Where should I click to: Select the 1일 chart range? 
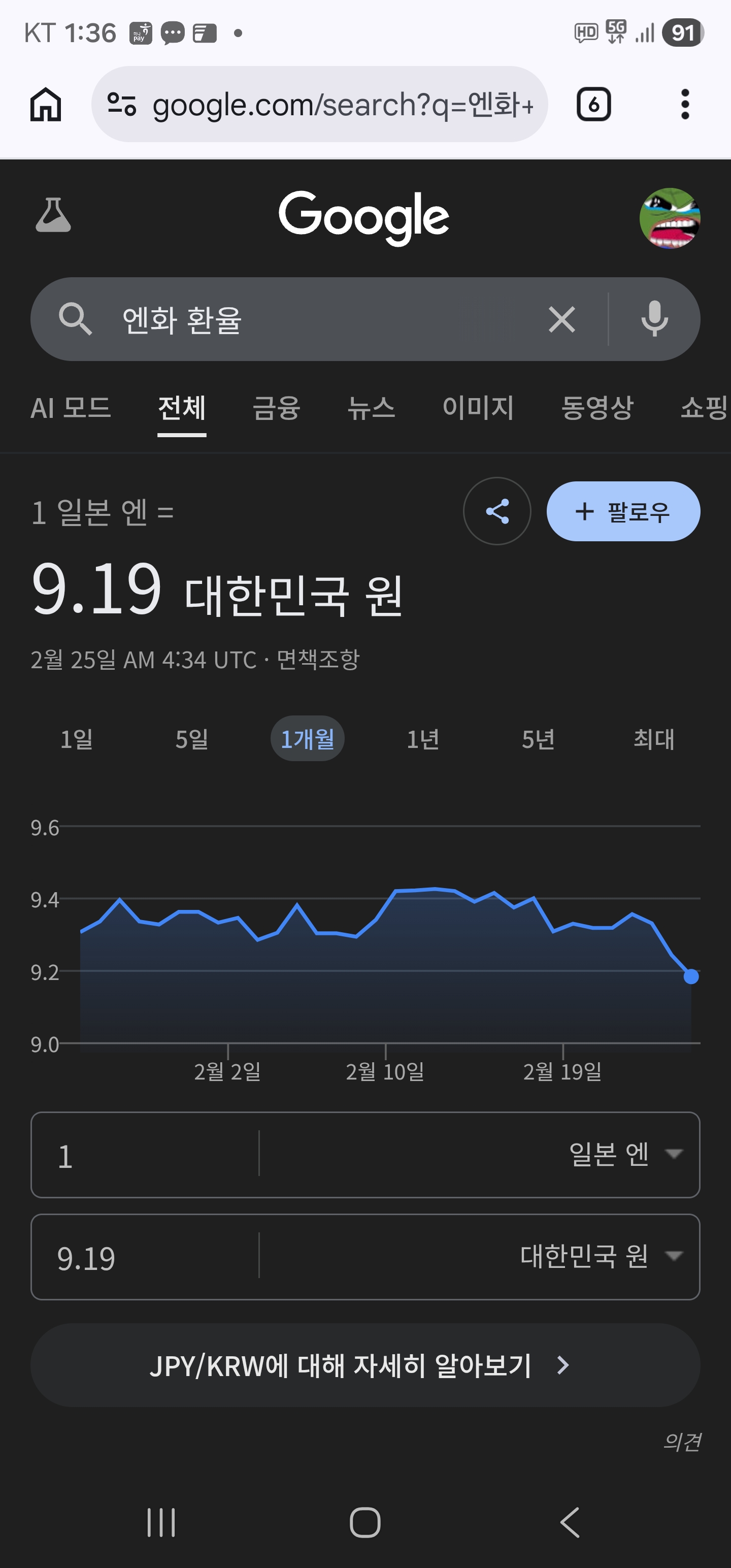[x=76, y=738]
